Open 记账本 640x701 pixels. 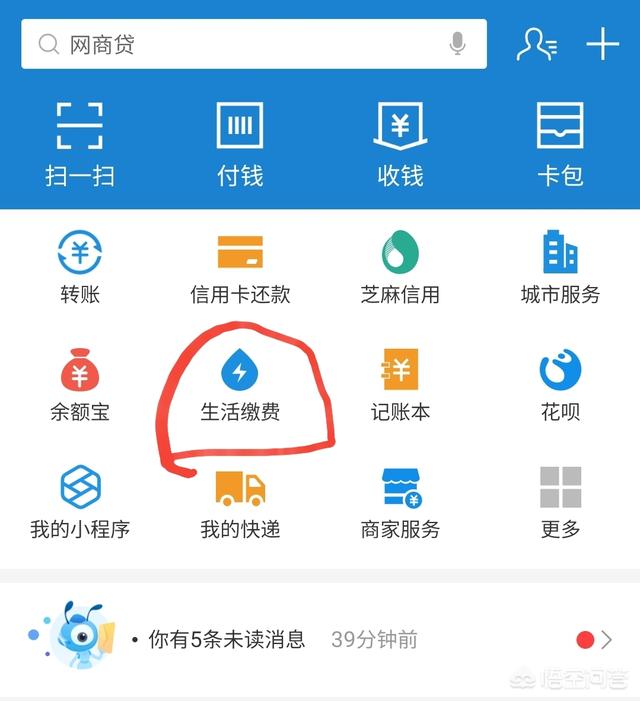pyautogui.click(x=400, y=385)
